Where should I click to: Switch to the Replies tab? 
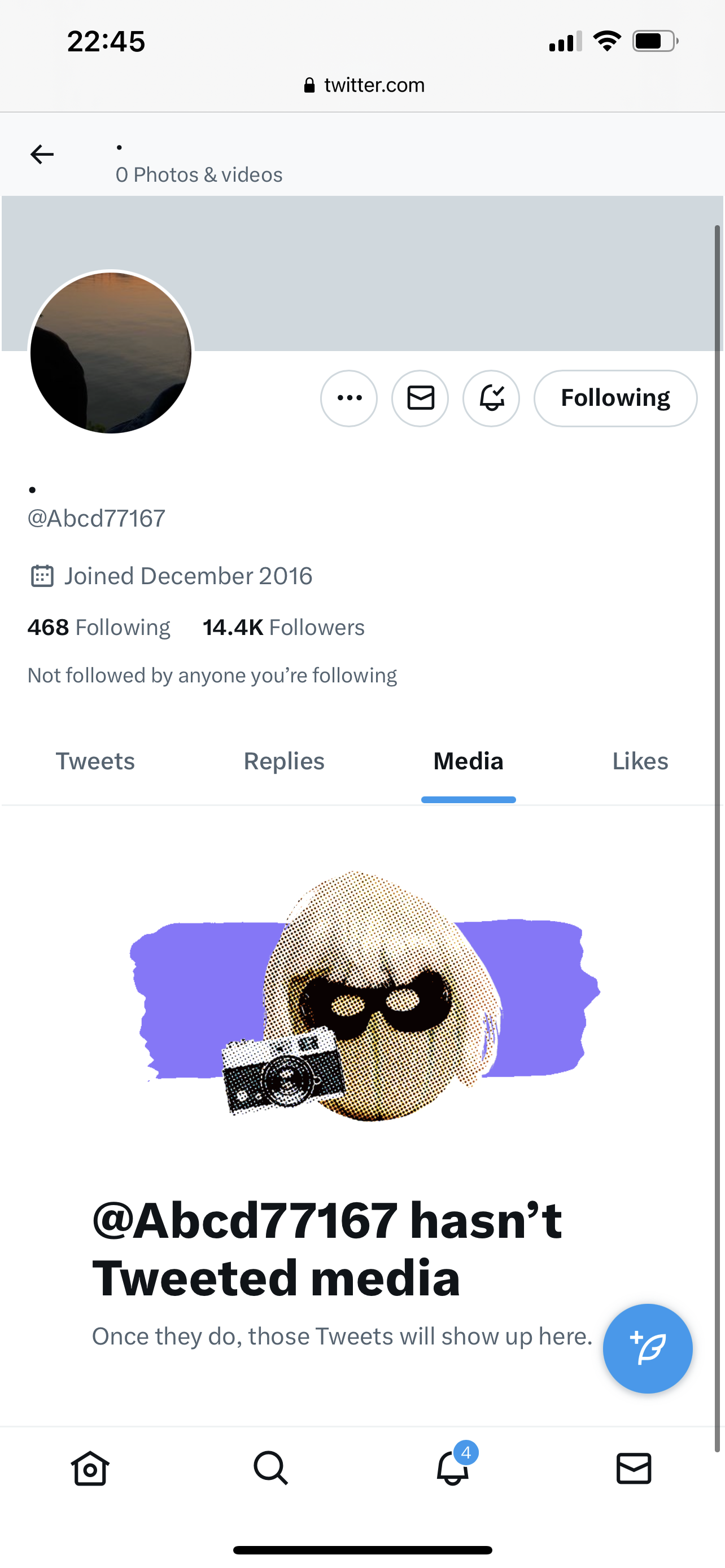click(x=283, y=761)
